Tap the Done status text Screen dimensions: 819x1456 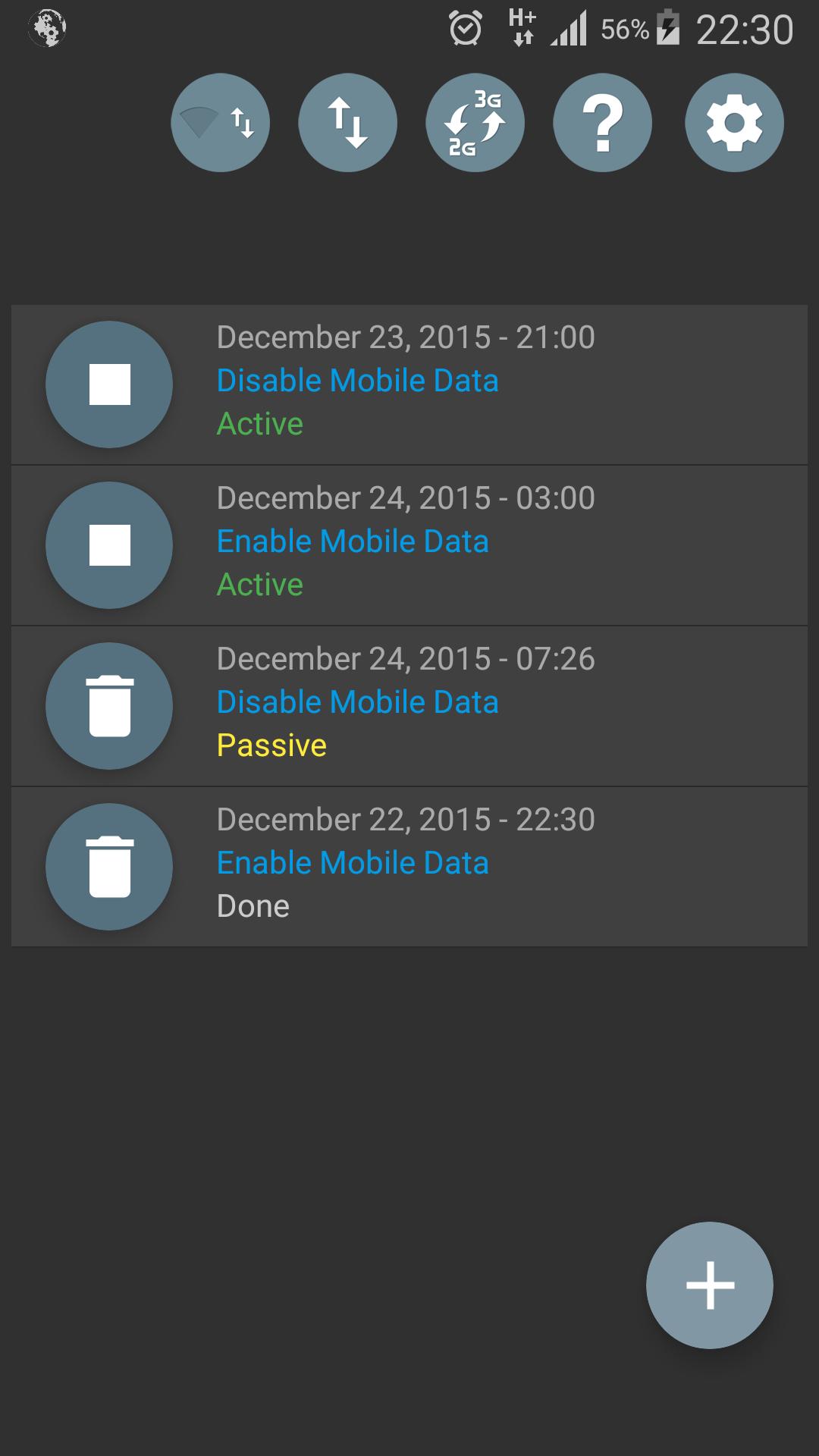point(253,905)
